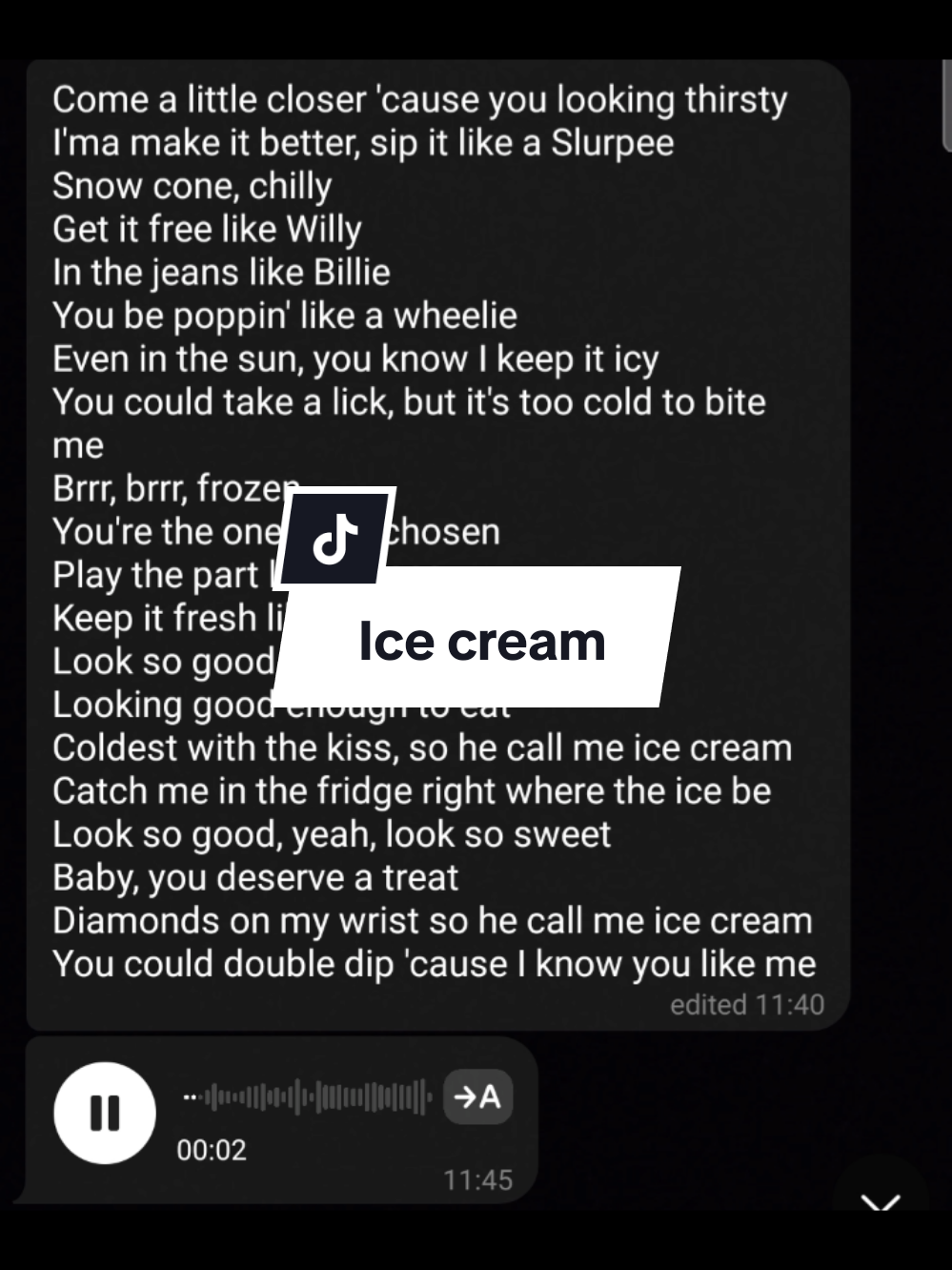Viewport: 952px width, 1270px height.
Task: Tap the 00:02 duration label
Action: pyautogui.click(x=212, y=1150)
